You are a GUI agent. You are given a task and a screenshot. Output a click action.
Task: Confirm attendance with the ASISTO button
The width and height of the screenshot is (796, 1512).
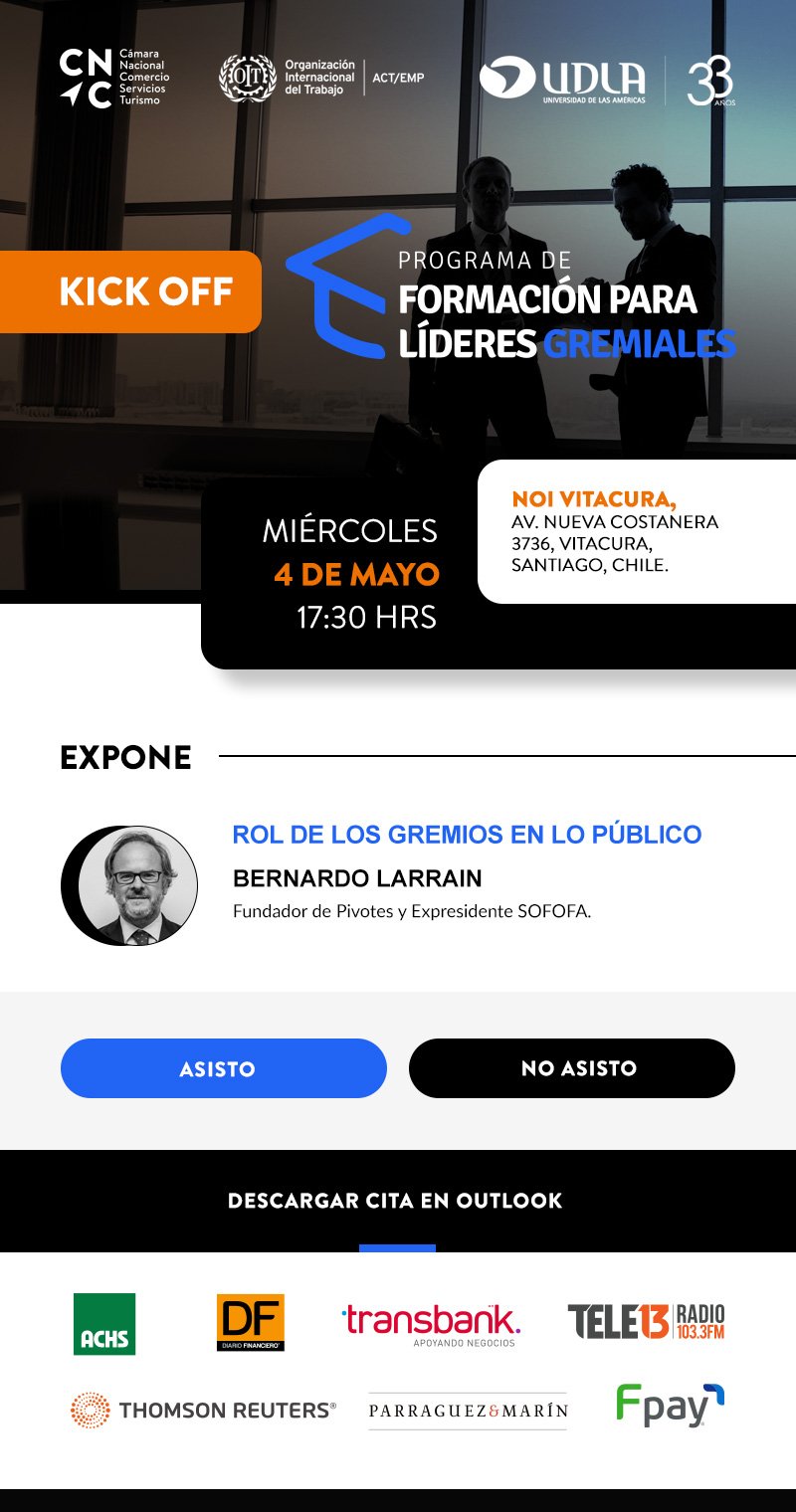pos(223,1068)
